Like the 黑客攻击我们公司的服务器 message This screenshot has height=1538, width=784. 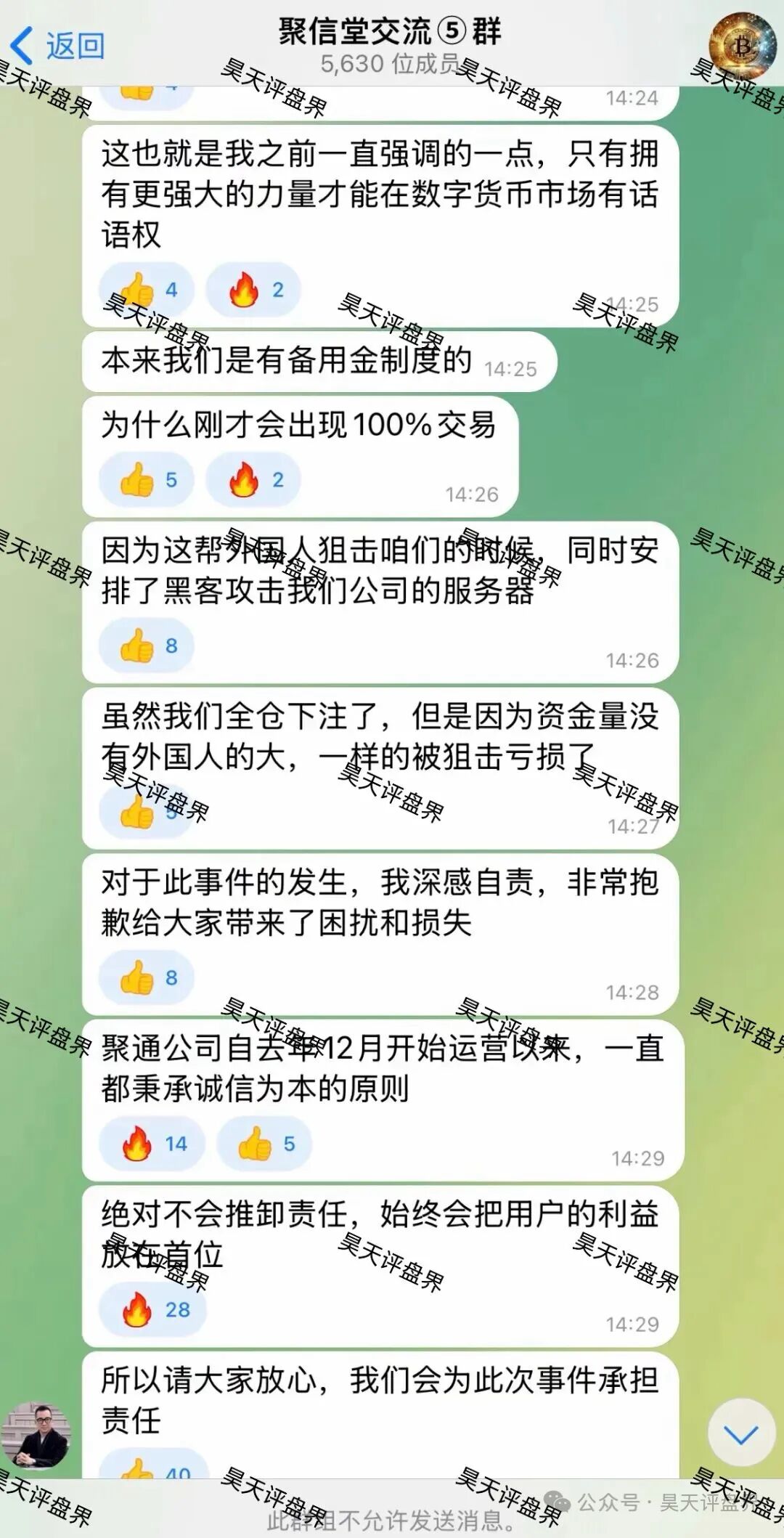point(147,646)
